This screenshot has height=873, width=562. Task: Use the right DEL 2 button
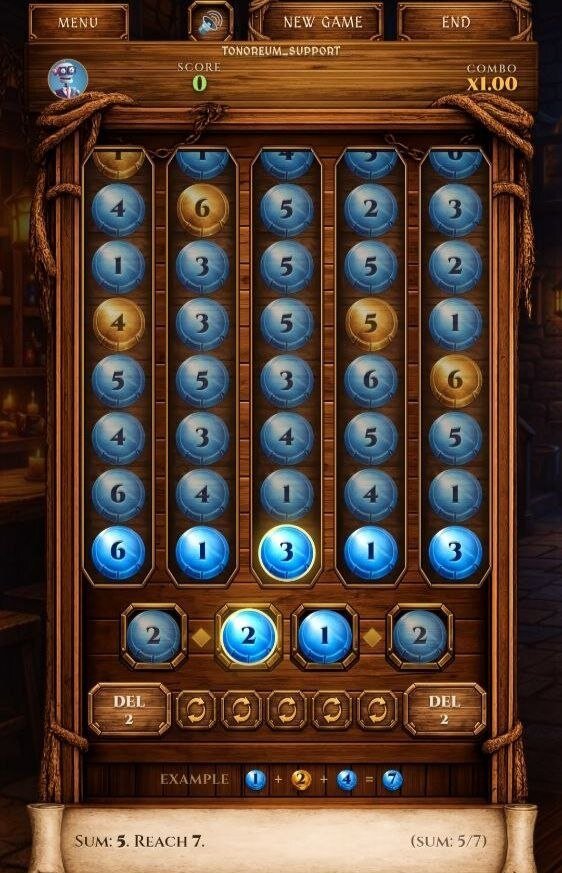(x=444, y=709)
